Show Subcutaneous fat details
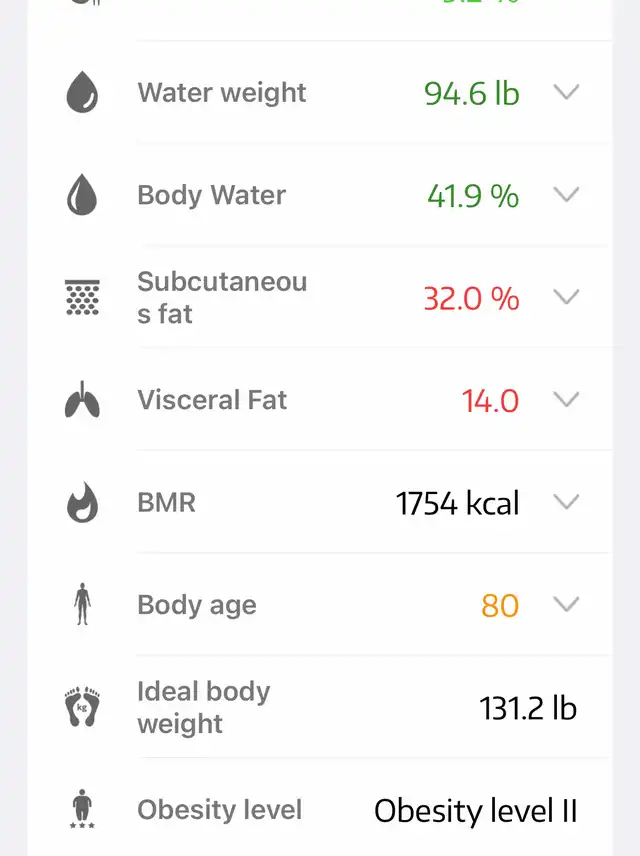Image resolution: width=640 pixels, height=856 pixels. (x=566, y=297)
